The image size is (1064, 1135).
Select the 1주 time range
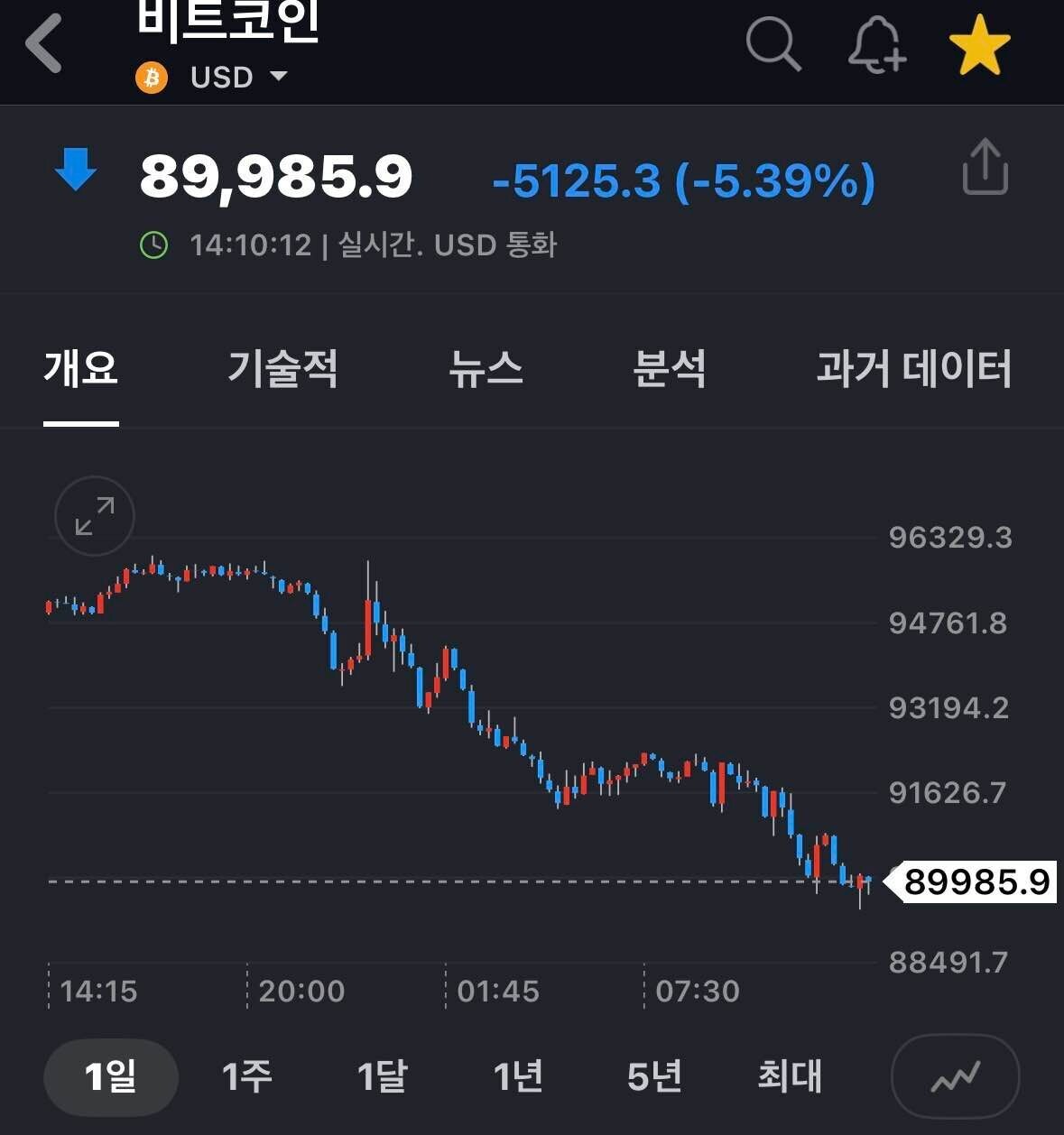pos(246,1076)
